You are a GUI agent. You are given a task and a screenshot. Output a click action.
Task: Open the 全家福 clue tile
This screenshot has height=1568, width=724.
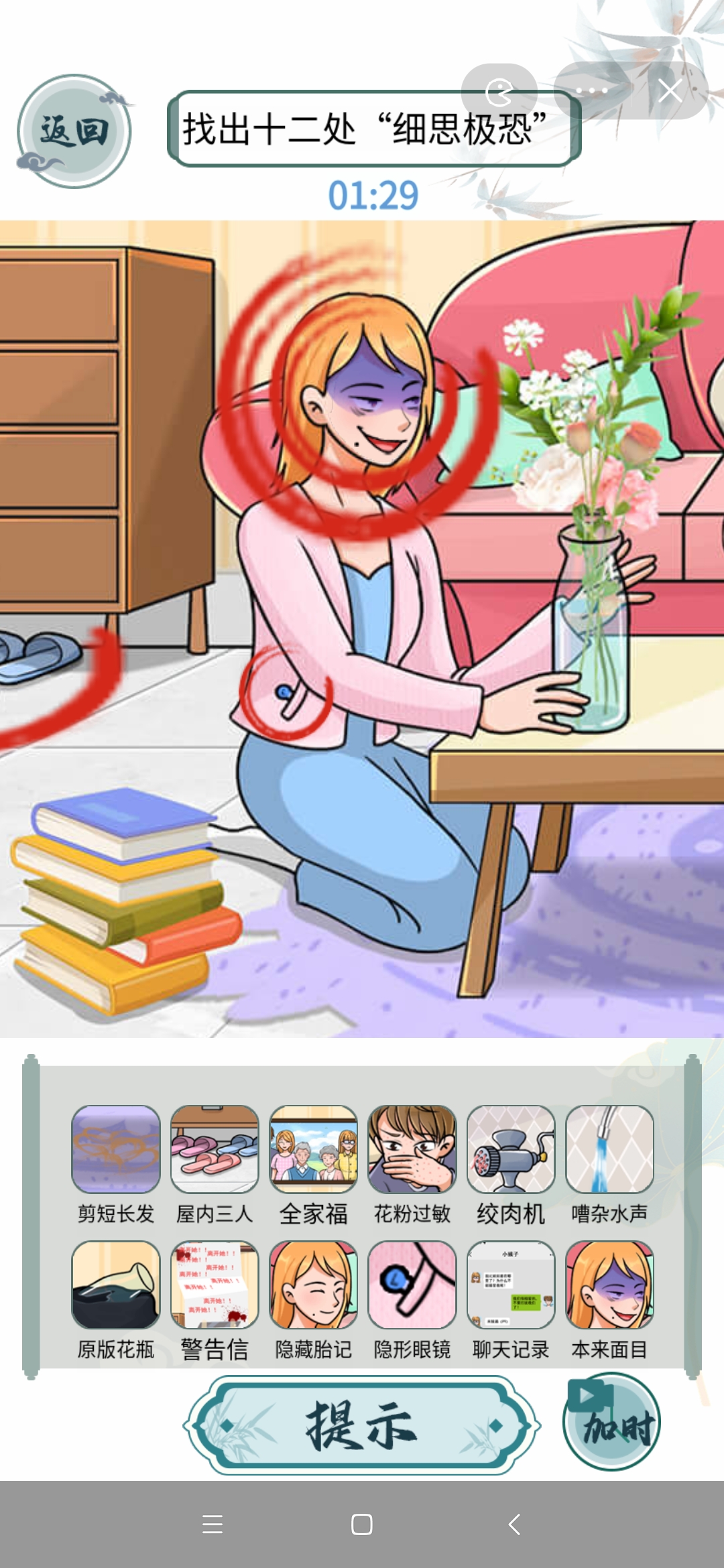[313, 1149]
